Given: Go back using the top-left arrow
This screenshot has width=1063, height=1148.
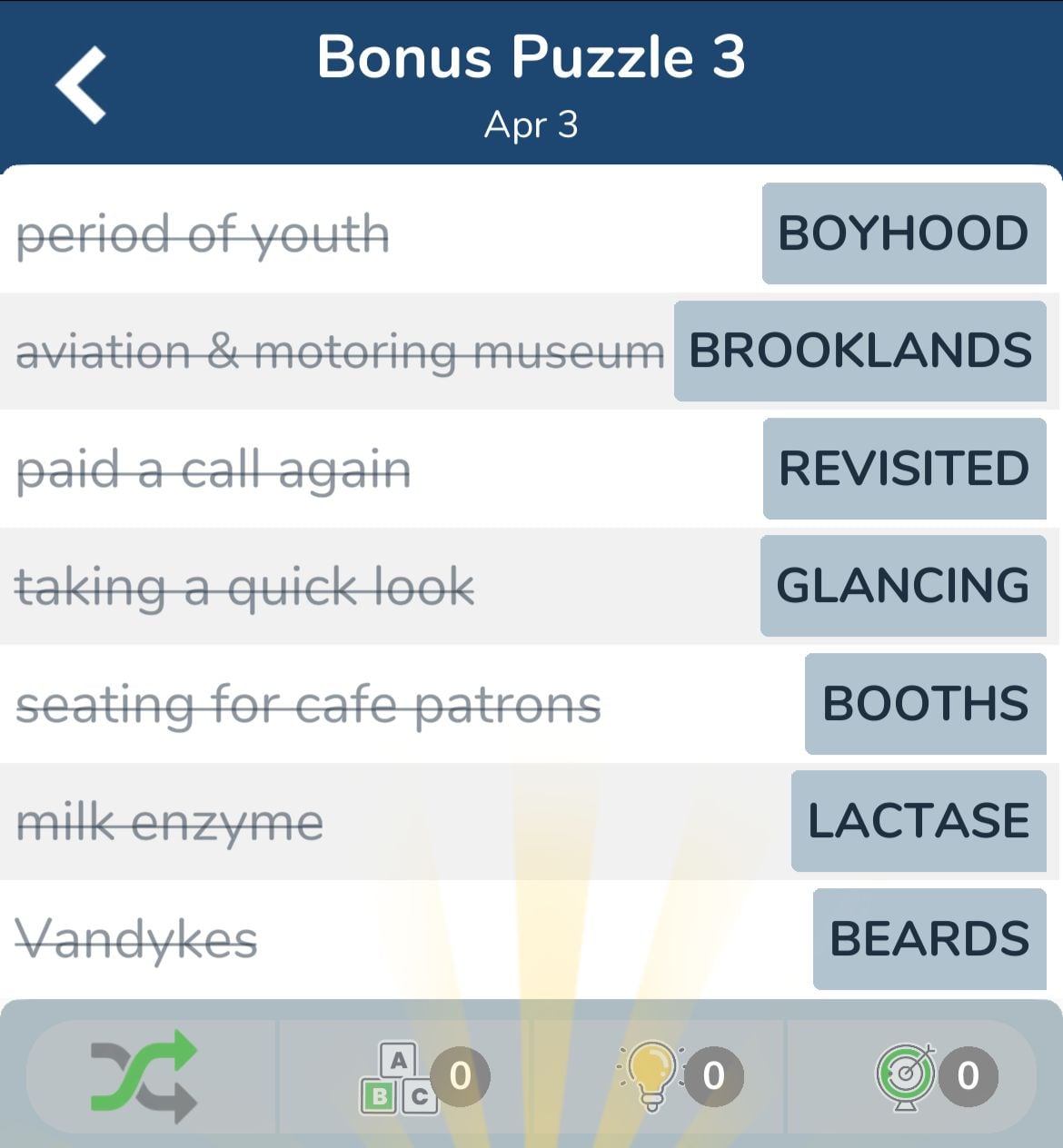Looking at the screenshot, I should click(x=82, y=84).
